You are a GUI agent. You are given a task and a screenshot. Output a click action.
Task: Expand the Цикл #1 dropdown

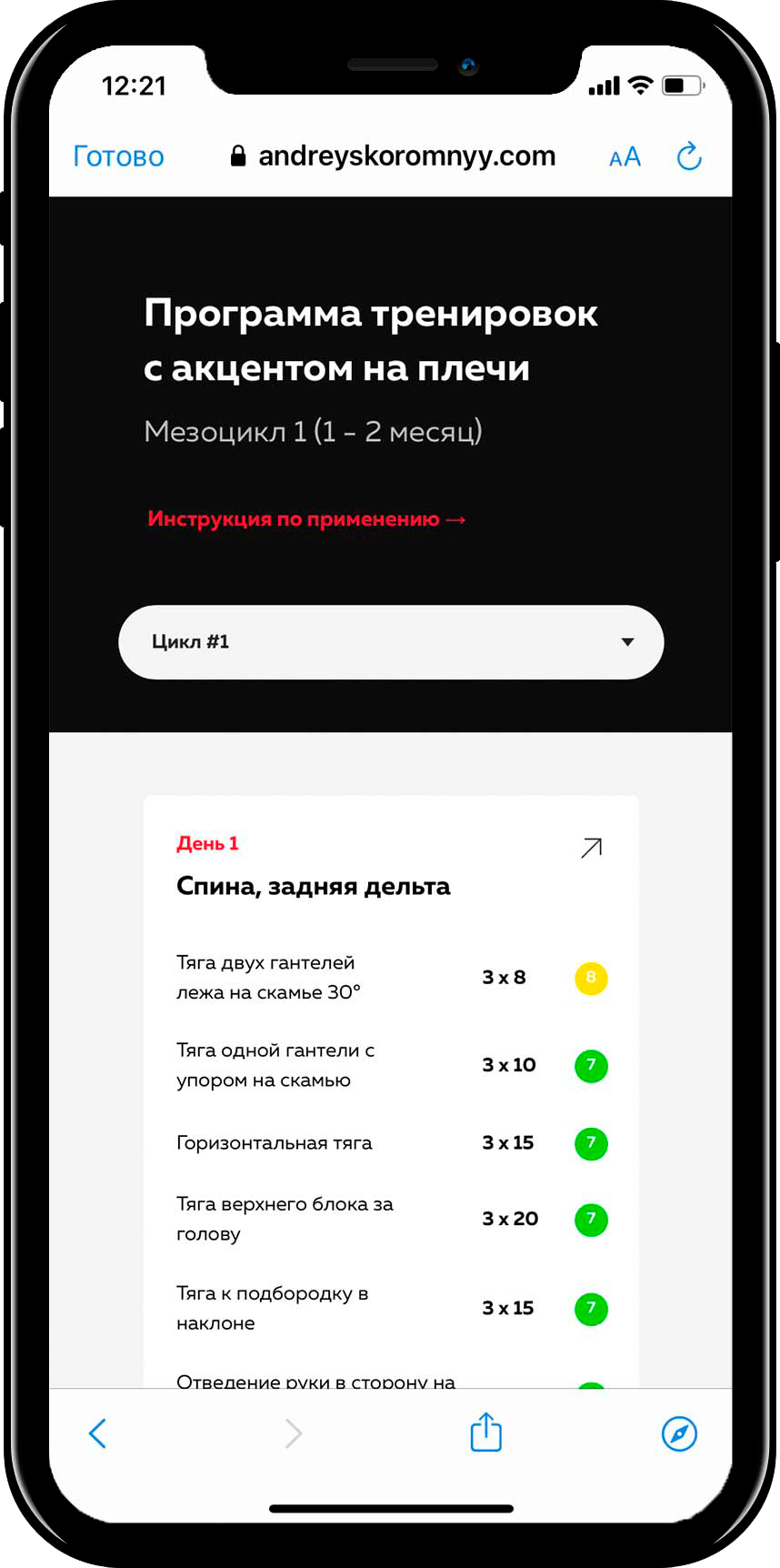pos(391,642)
